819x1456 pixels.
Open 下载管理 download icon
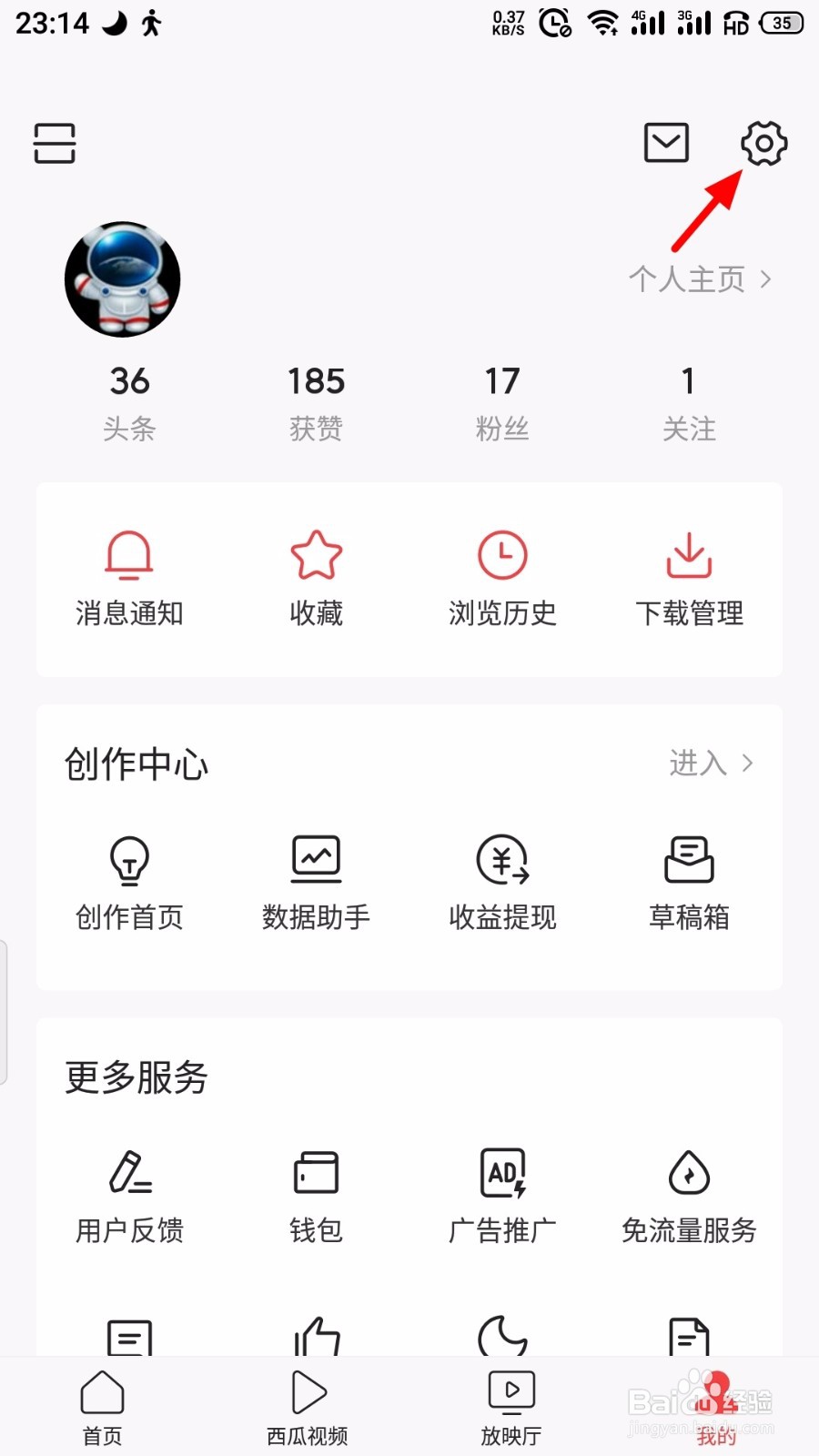pos(688,557)
